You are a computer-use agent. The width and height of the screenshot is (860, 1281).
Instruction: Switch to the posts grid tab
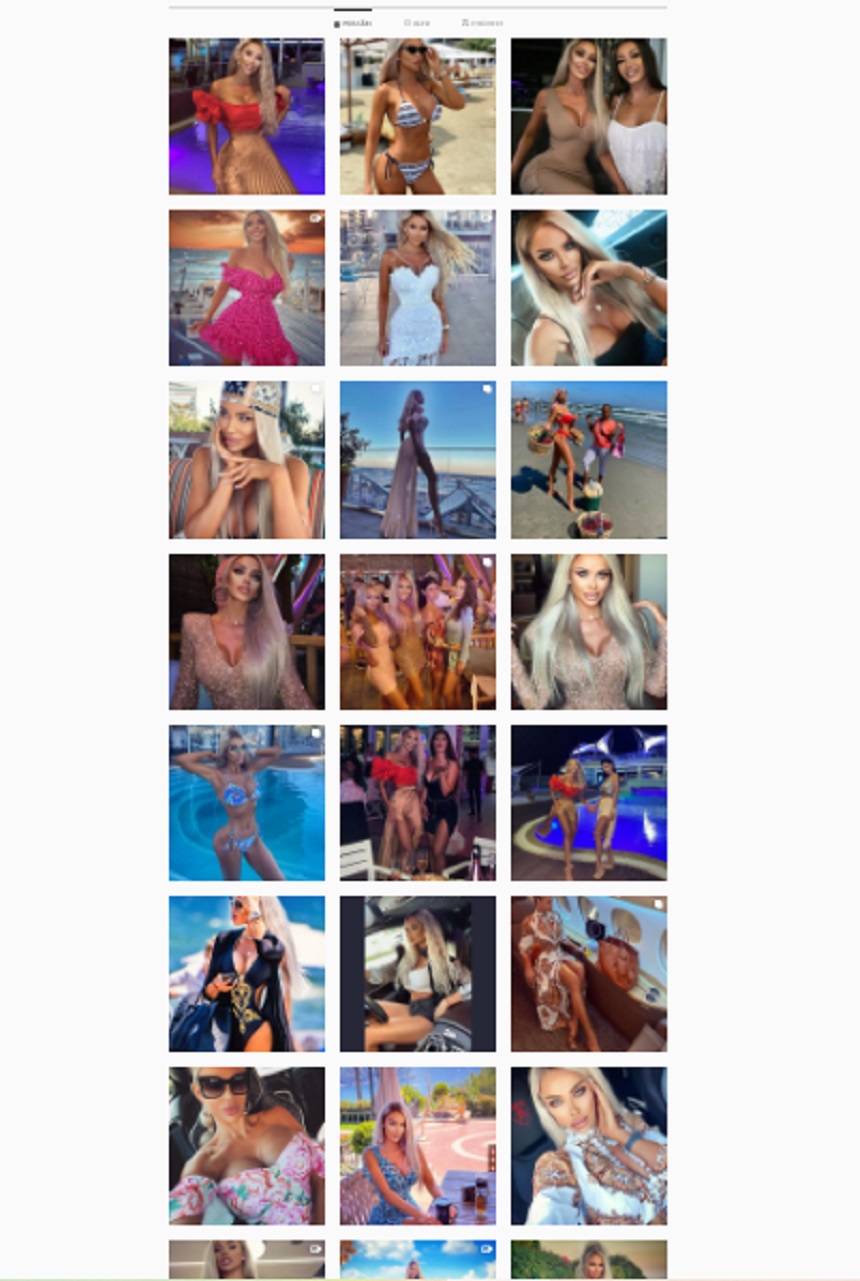coord(353,22)
